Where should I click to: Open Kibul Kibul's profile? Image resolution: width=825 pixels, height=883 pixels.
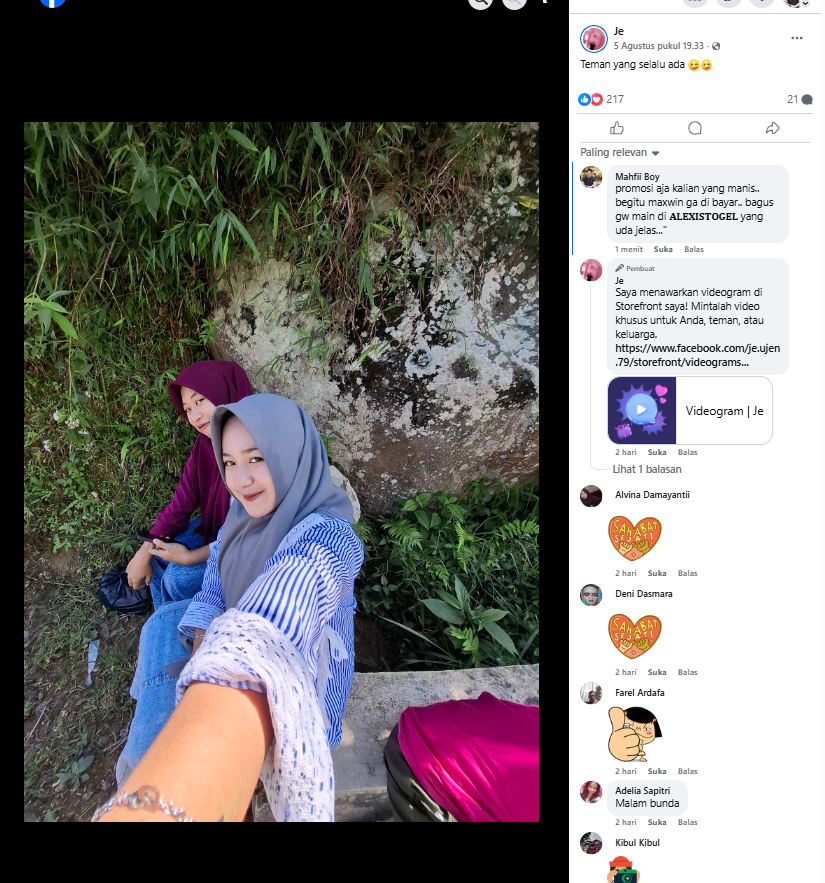click(637, 843)
